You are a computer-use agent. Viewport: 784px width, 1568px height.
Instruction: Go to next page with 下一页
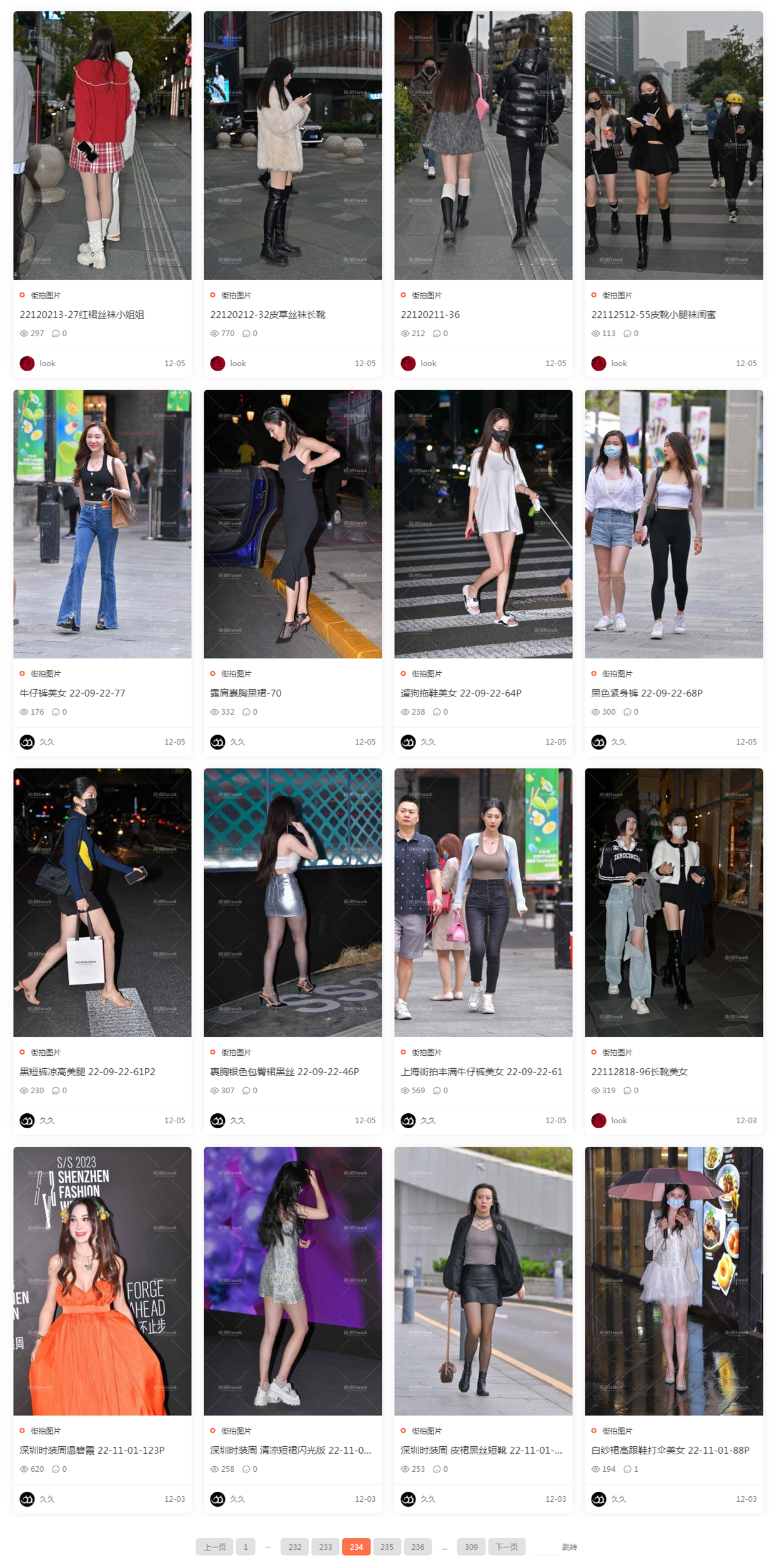[x=506, y=1547]
